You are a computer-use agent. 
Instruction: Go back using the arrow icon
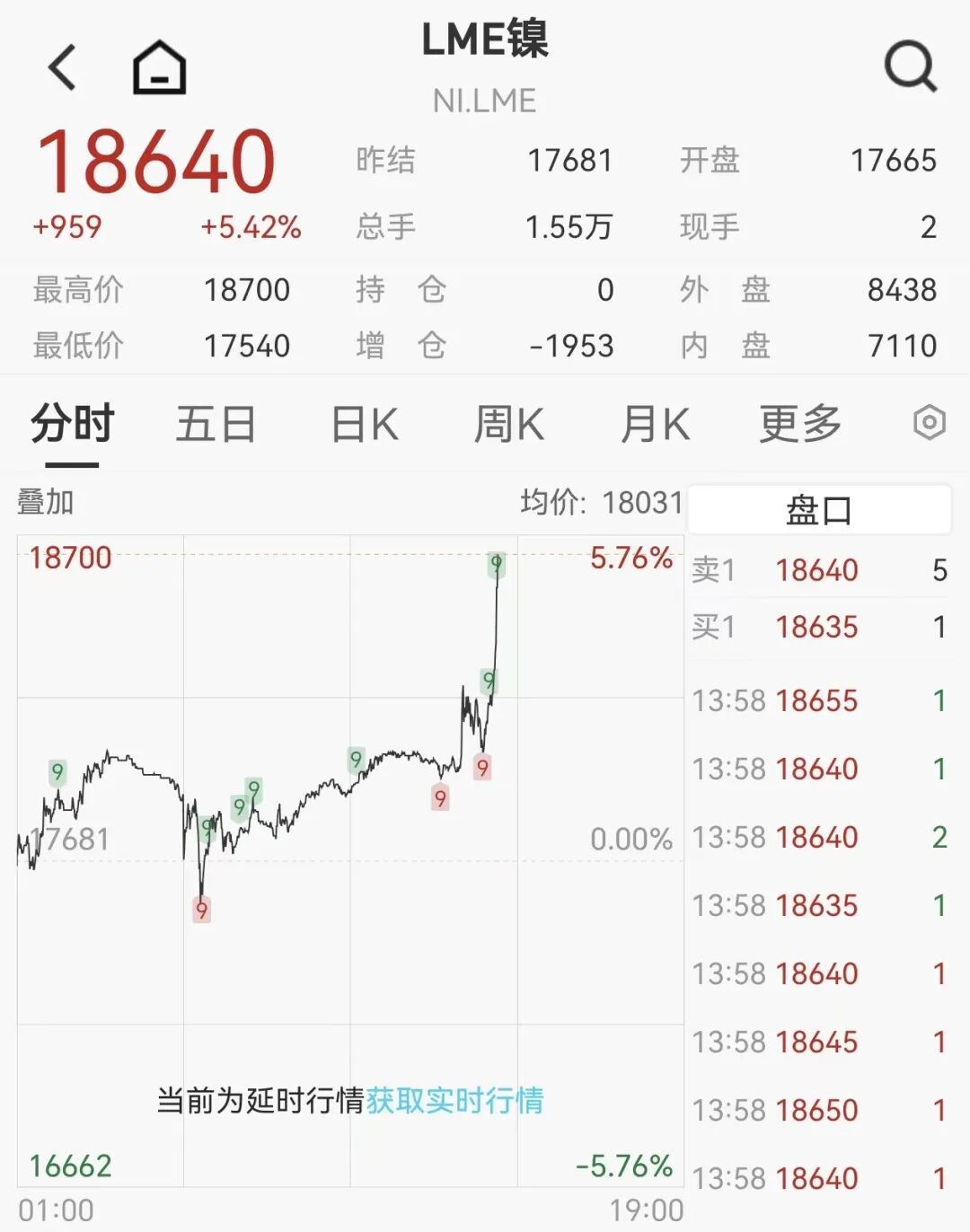tap(63, 67)
